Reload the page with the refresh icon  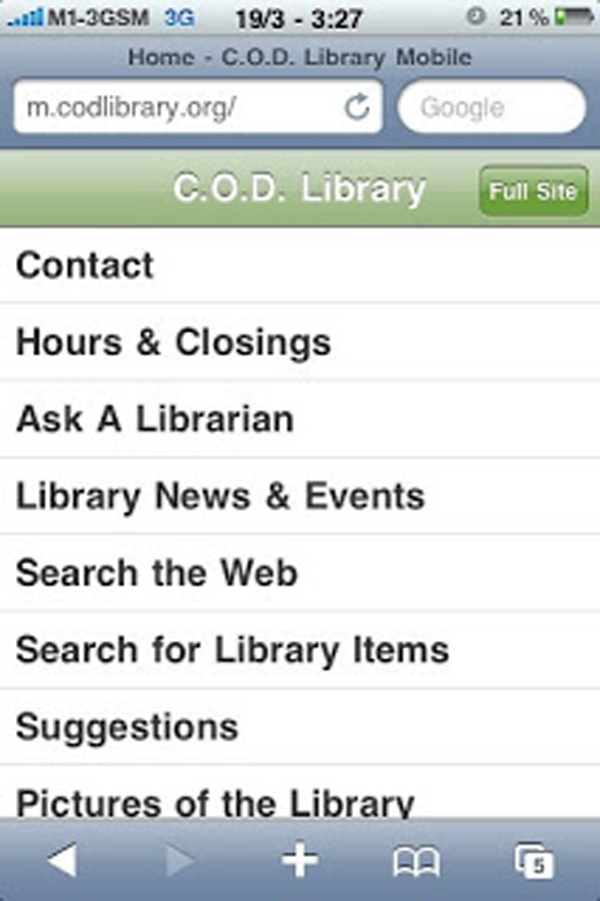357,108
